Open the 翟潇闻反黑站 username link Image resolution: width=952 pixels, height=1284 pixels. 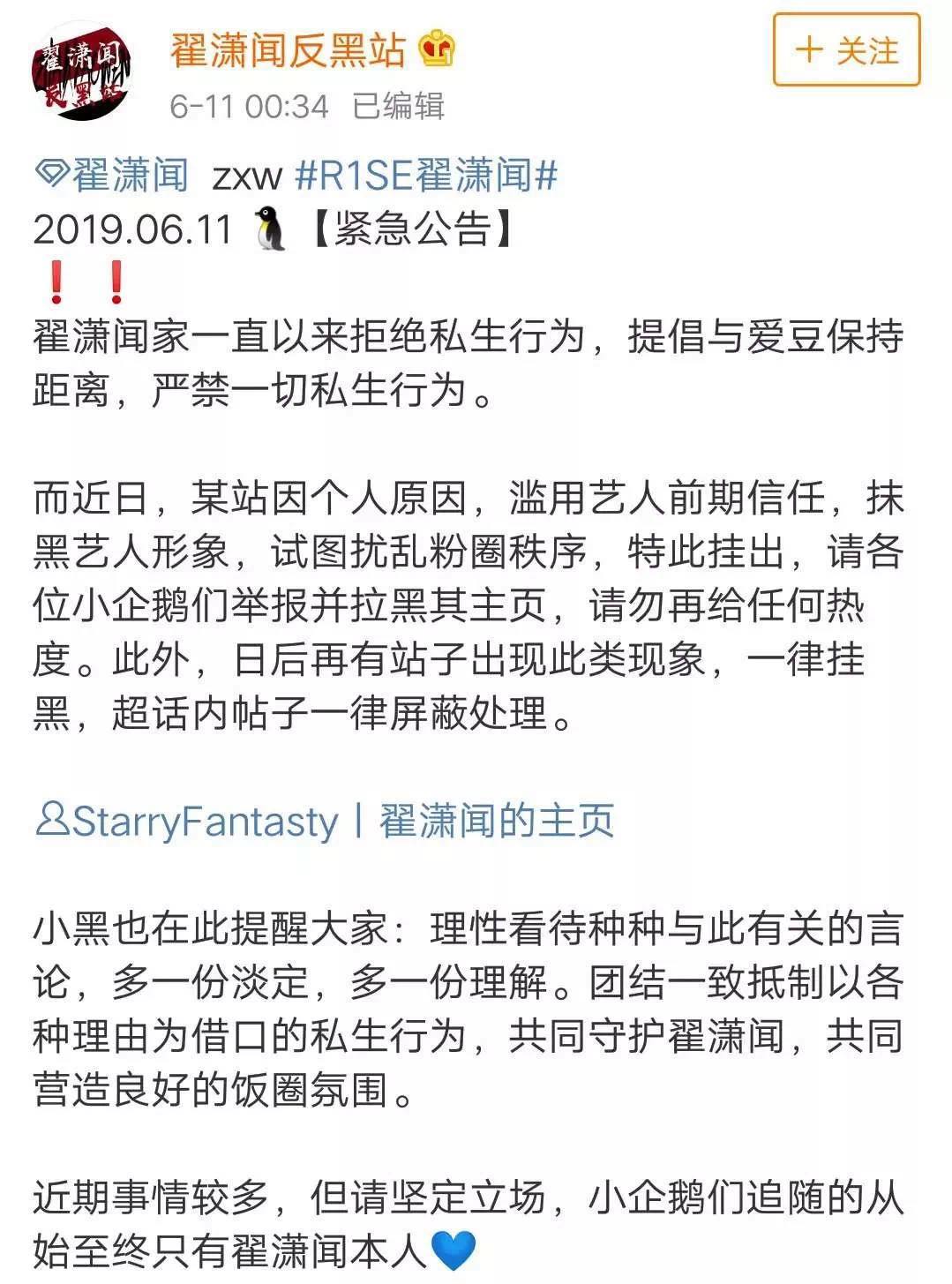tap(288, 50)
